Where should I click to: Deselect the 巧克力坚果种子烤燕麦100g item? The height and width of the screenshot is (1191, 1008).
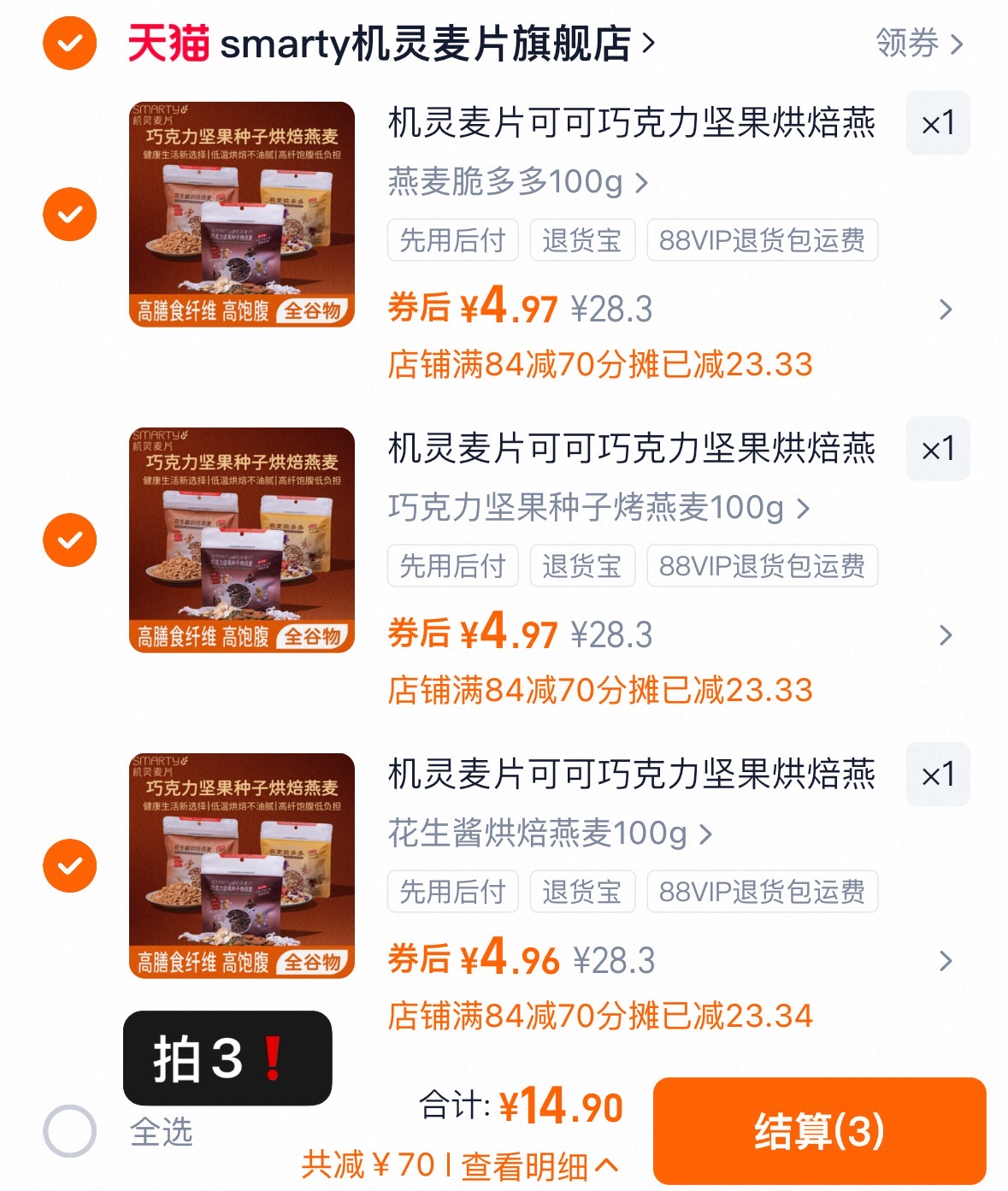(x=69, y=539)
